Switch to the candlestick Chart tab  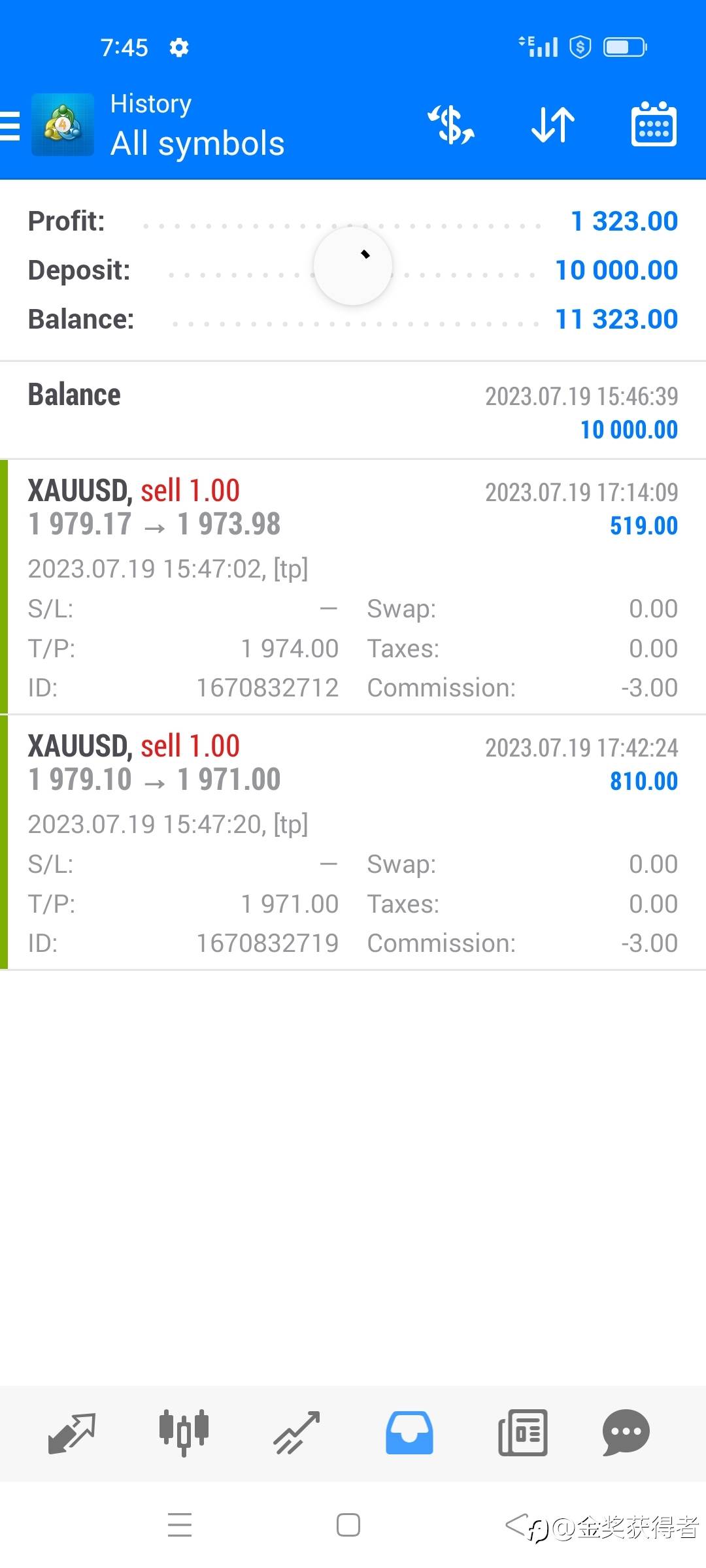[x=184, y=1433]
